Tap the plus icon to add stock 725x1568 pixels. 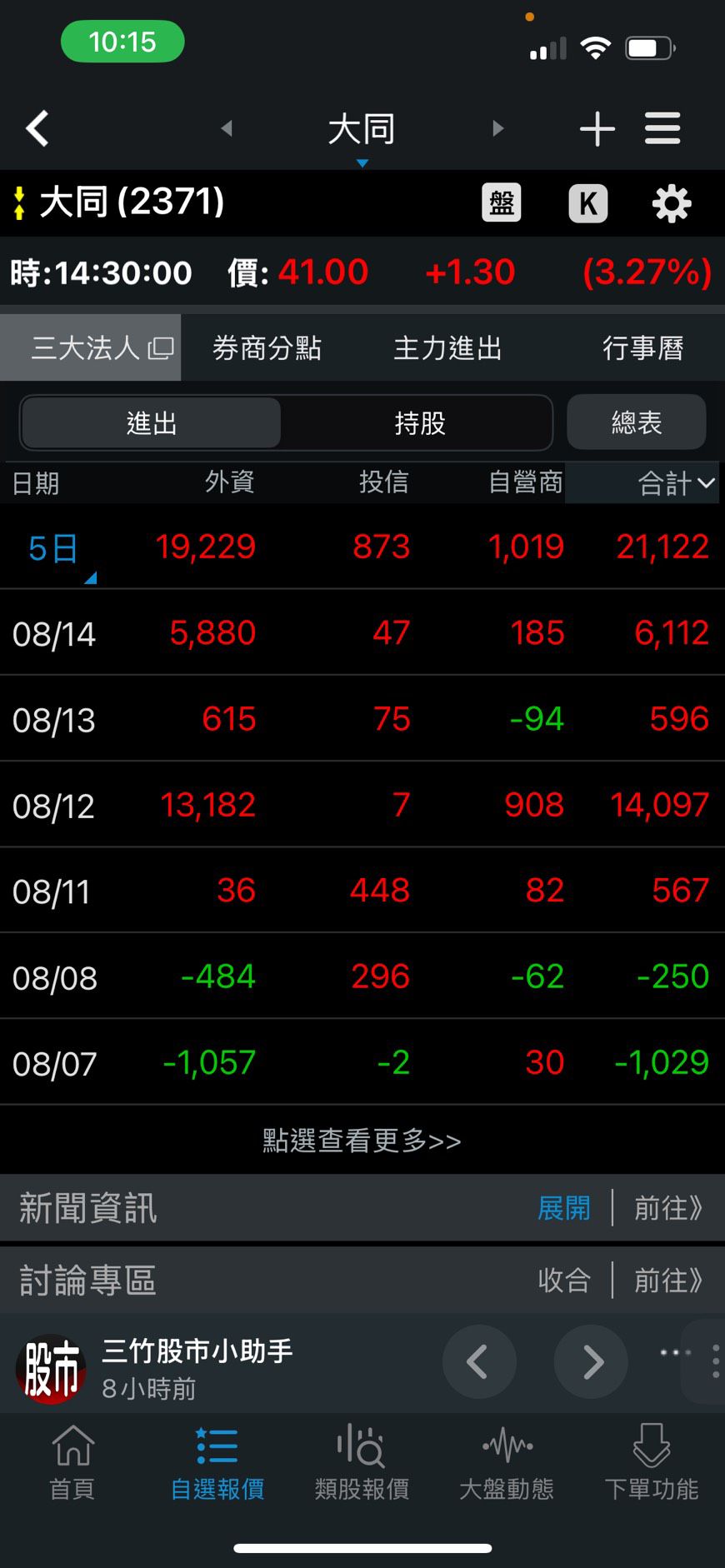click(597, 129)
